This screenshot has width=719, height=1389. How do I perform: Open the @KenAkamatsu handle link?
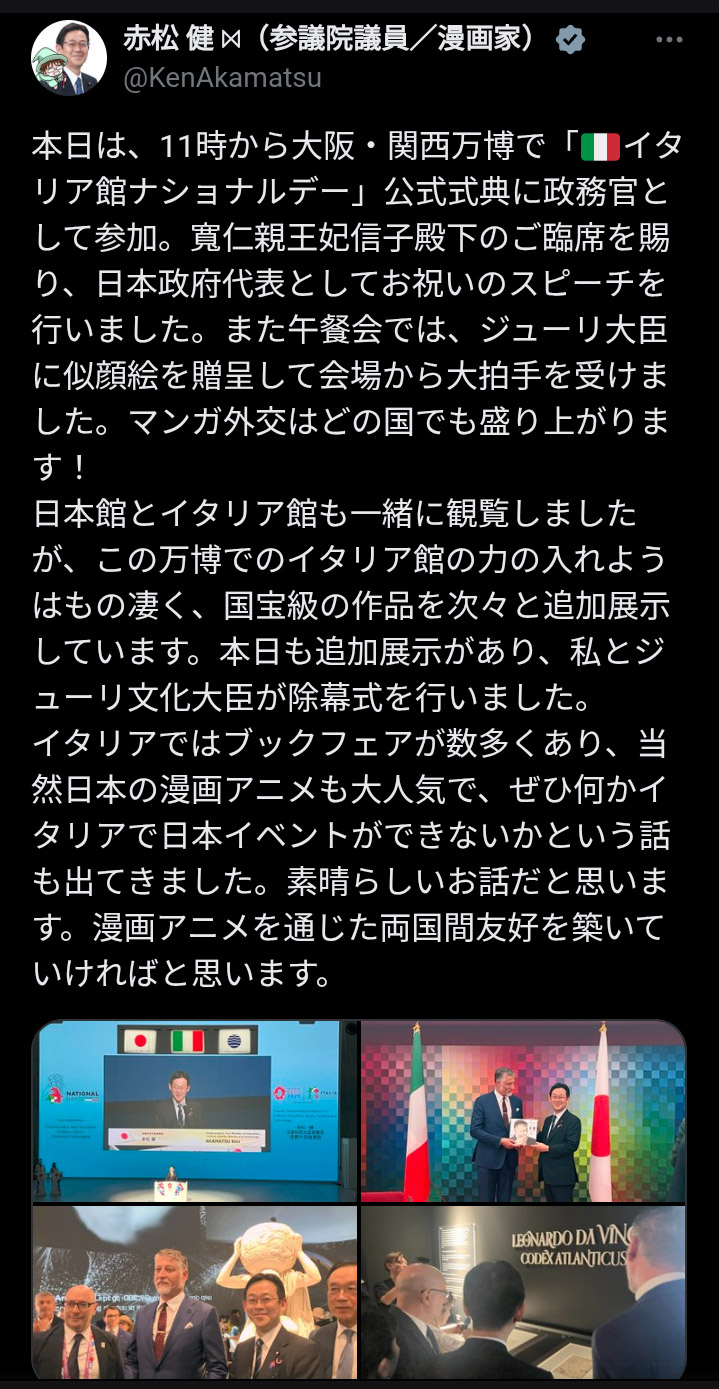tap(222, 78)
